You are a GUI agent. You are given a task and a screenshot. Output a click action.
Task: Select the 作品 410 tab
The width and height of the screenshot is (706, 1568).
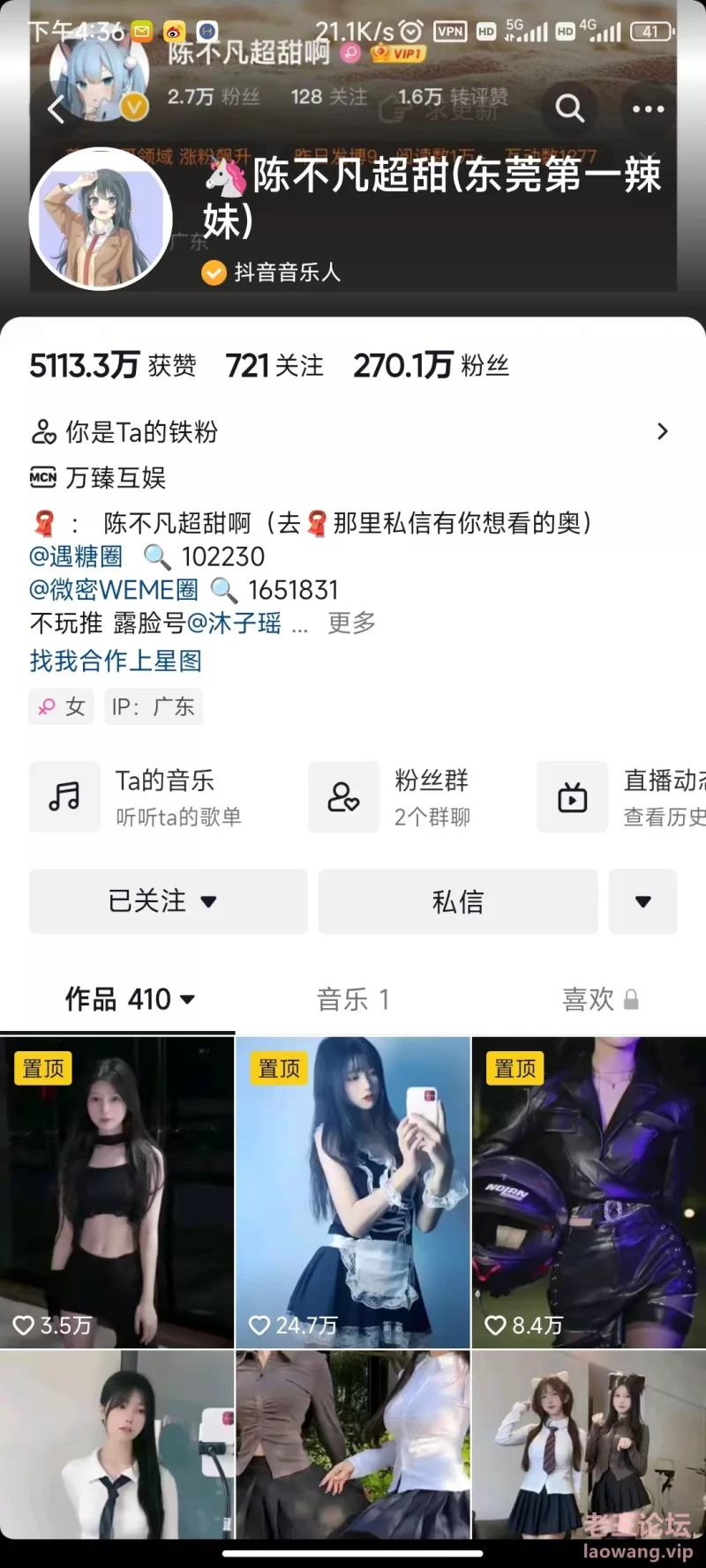tap(129, 999)
